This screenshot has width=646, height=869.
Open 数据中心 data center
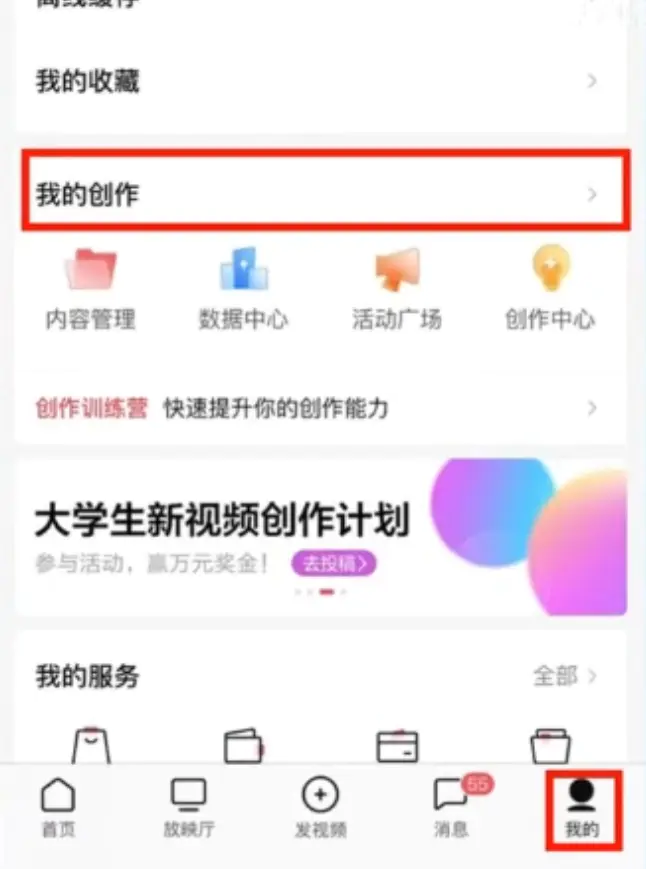(x=243, y=290)
